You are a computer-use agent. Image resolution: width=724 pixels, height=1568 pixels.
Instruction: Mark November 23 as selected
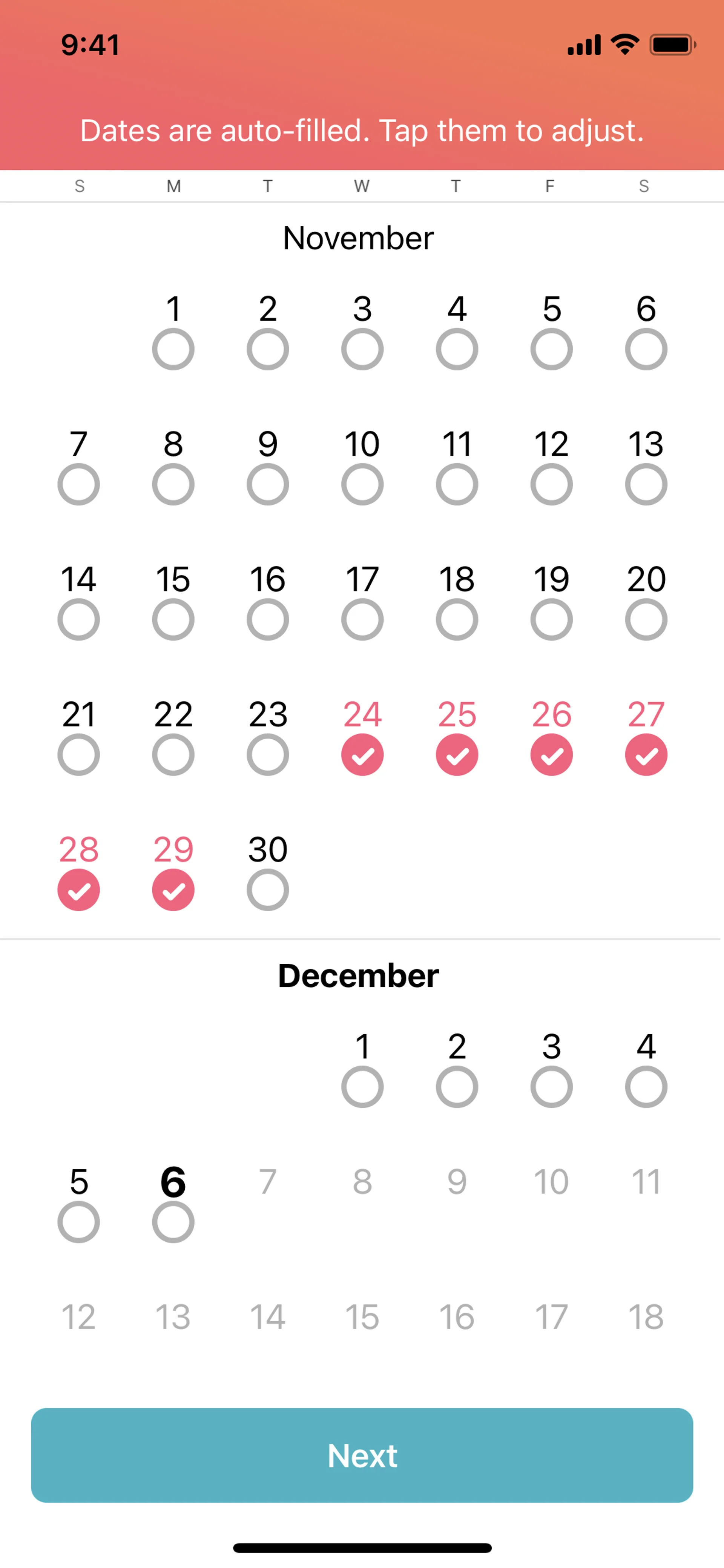(x=268, y=755)
